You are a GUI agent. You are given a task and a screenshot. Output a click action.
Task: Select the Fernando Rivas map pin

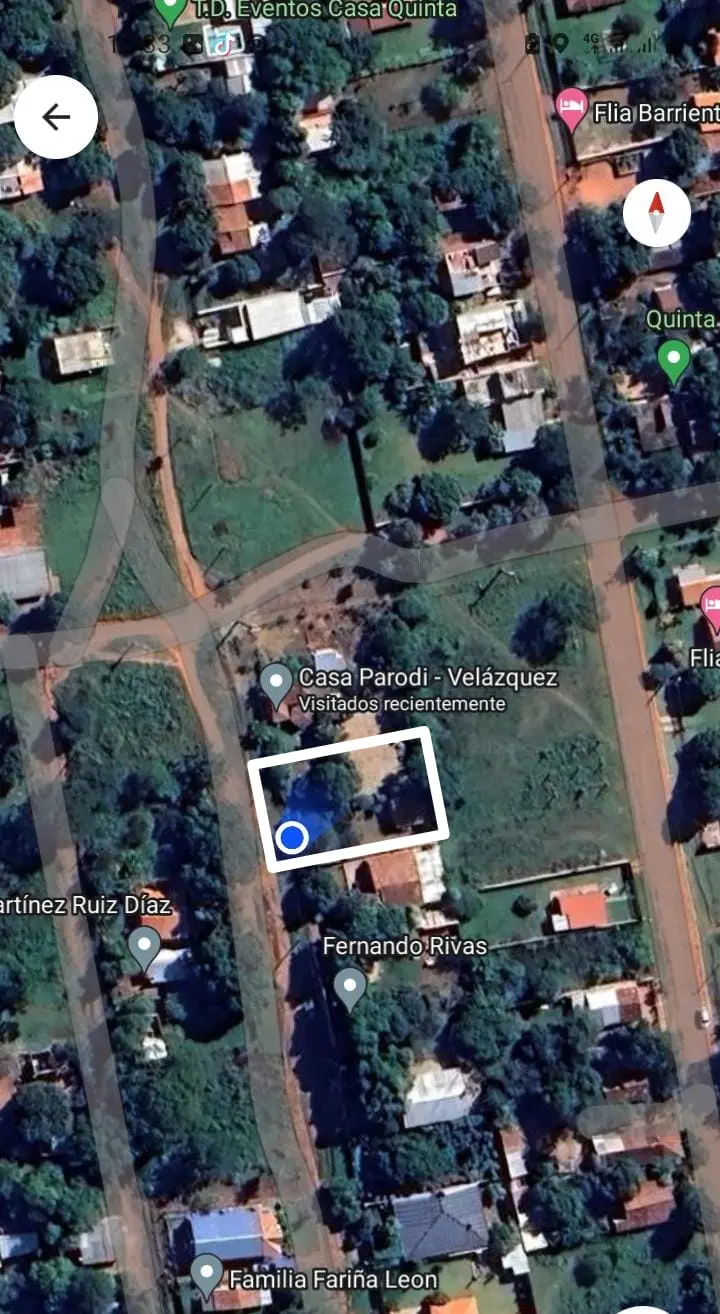[x=349, y=989]
